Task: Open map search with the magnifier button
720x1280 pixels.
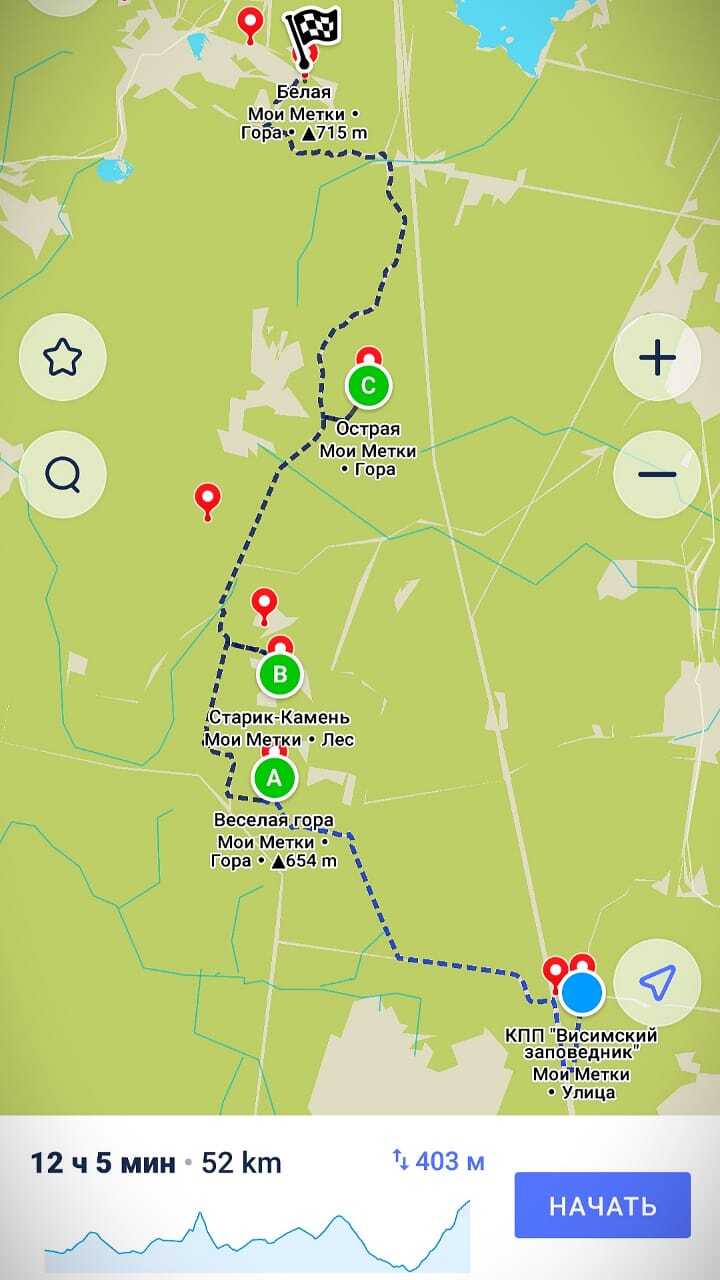Action: (63, 474)
